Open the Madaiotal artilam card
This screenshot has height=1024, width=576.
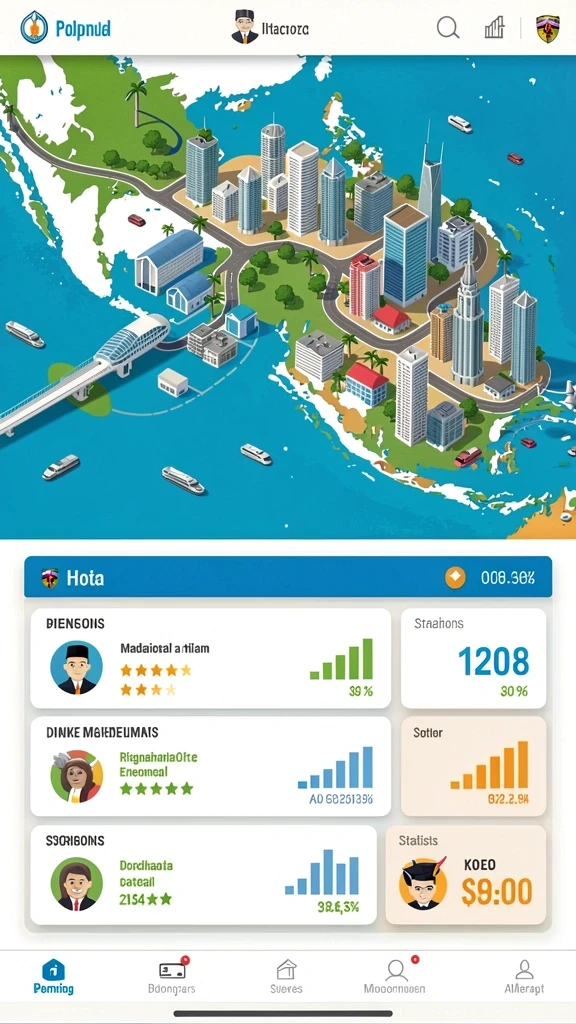210,658
